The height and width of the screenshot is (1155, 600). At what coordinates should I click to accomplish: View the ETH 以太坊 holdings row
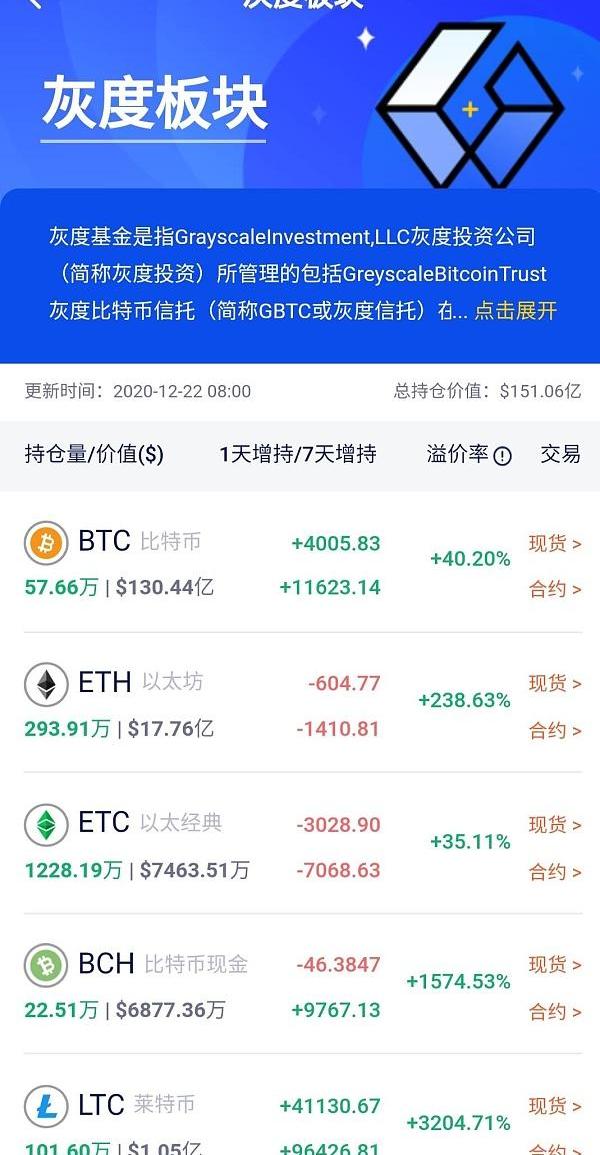click(150, 704)
